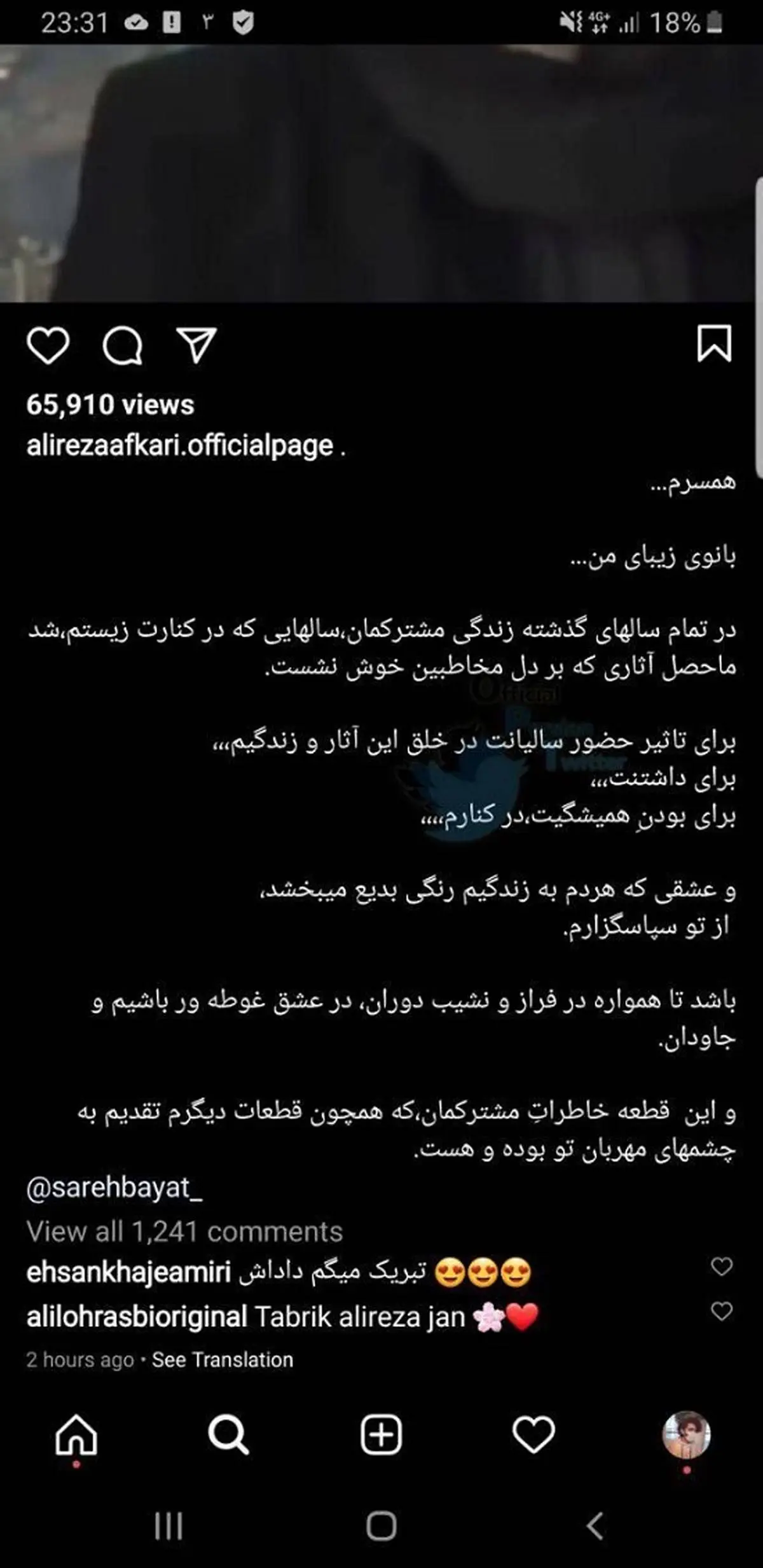This screenshot has width=763, height=1568.
Task: Go back using the system back button
Action: (595, 1525)
